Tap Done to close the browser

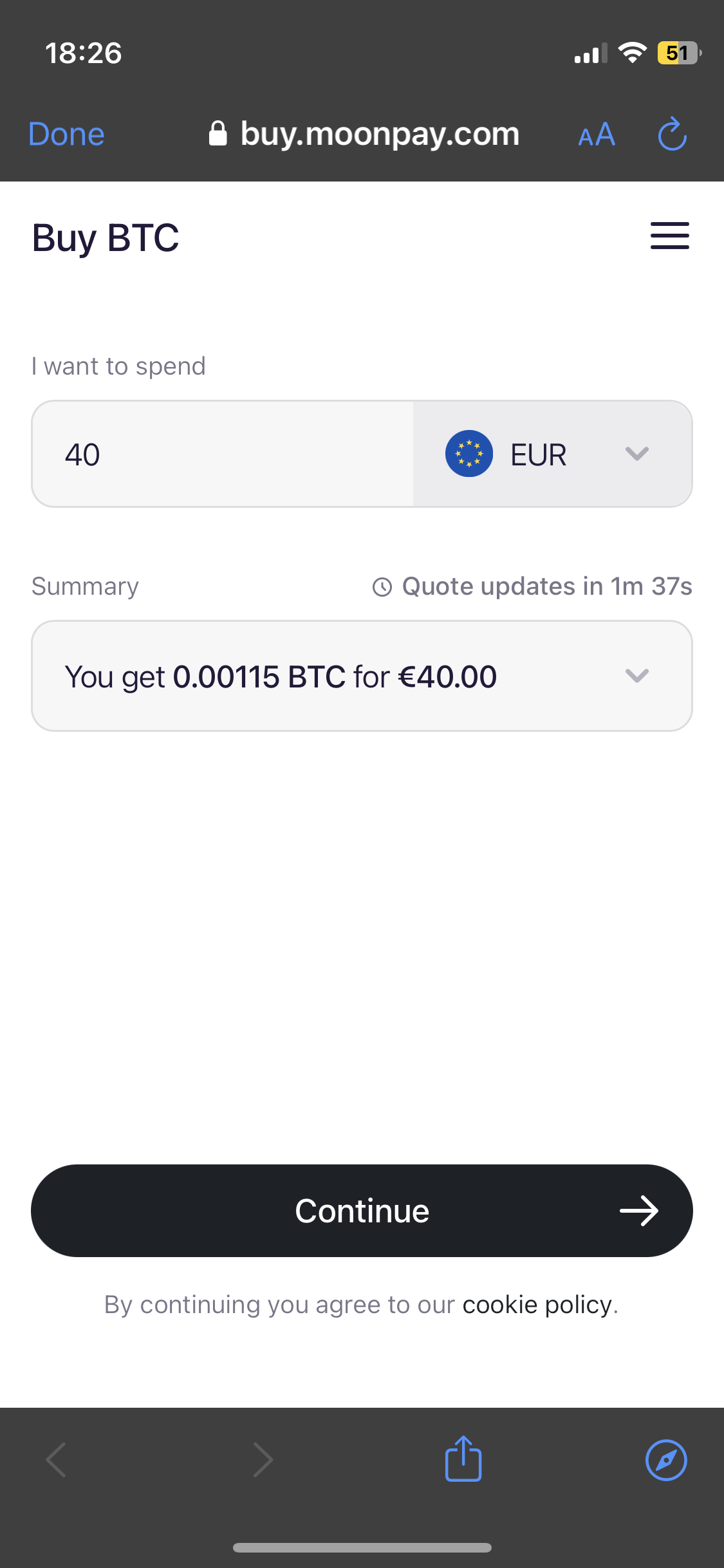tap(66, 135)
